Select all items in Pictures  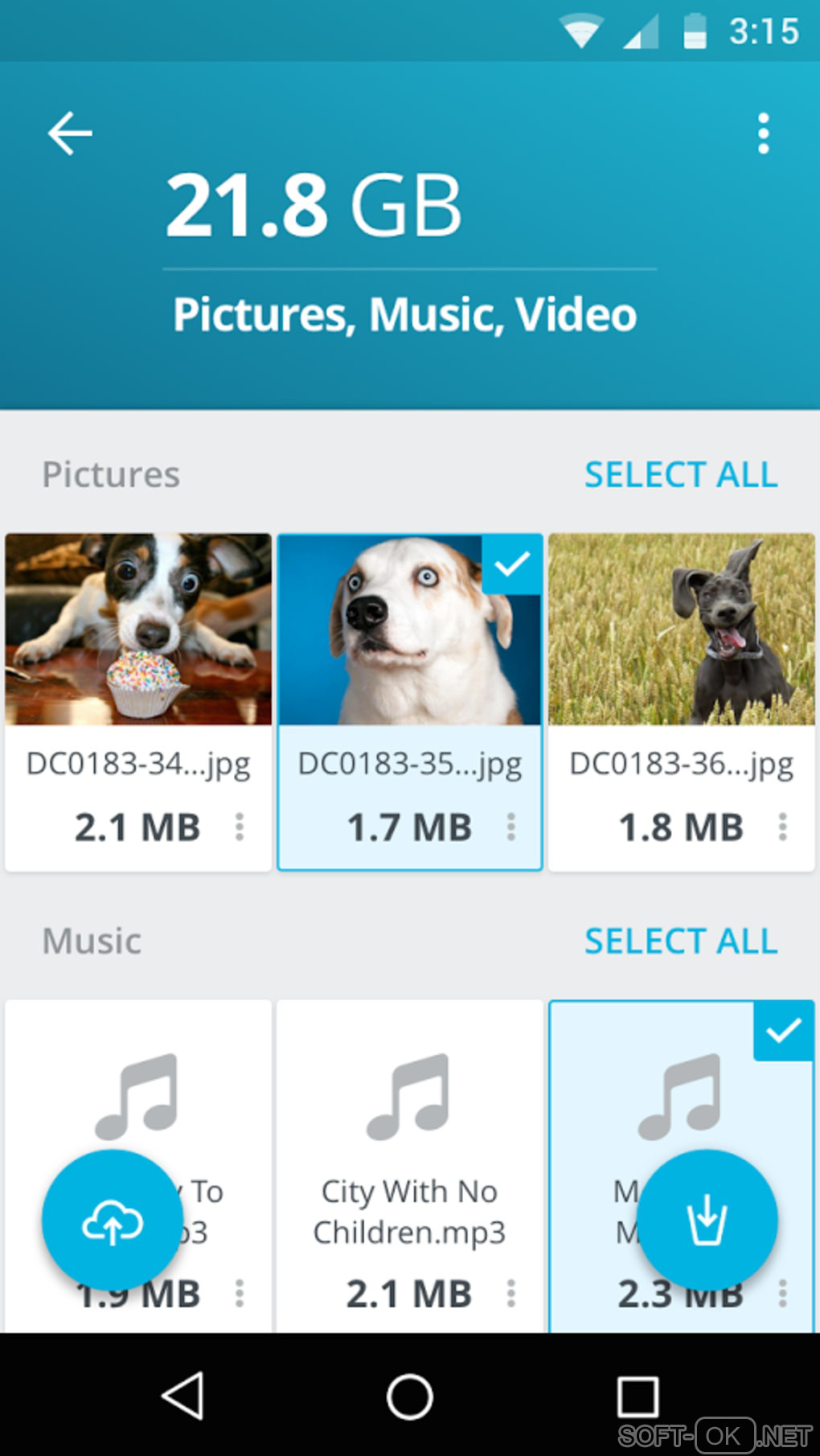[x=680, y=474]
